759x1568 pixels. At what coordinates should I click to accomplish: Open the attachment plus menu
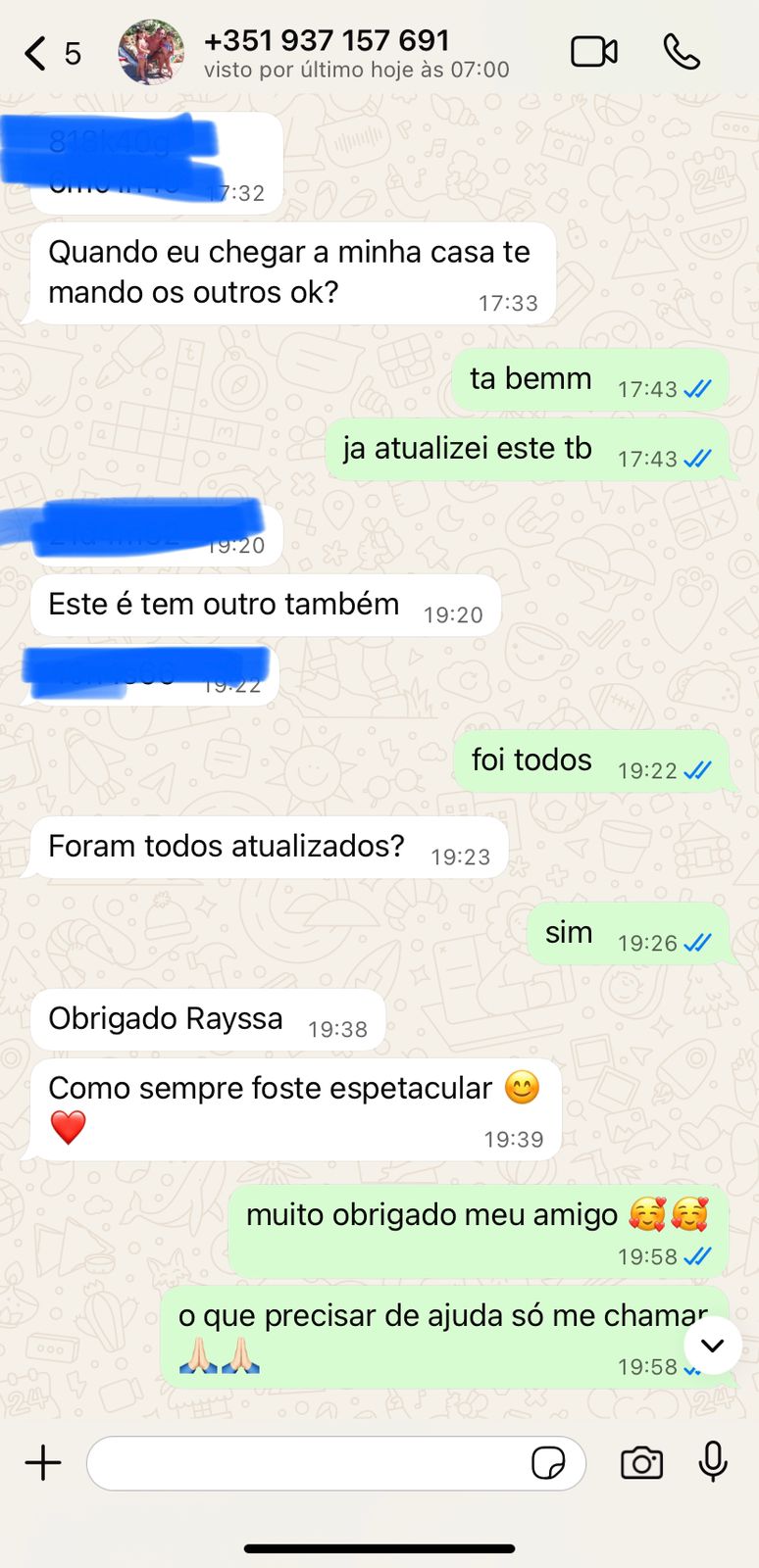pos(43,1463)
